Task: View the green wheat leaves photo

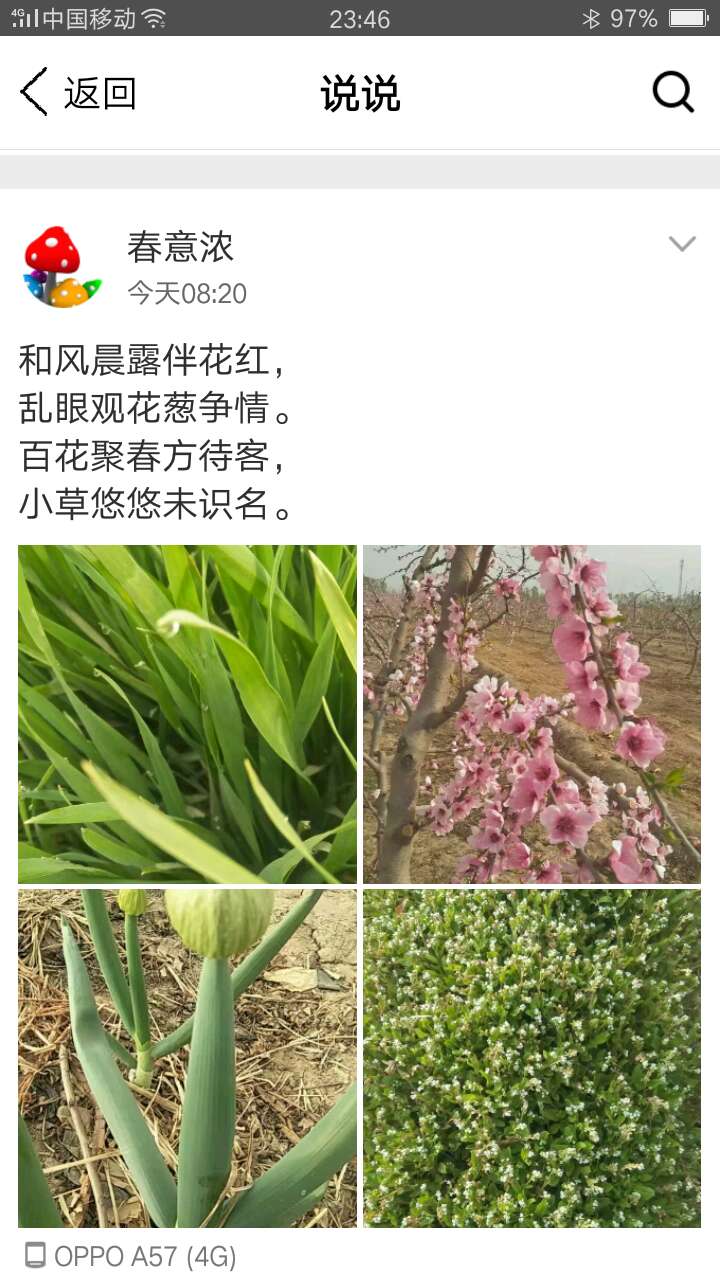Action: point(187,714)
